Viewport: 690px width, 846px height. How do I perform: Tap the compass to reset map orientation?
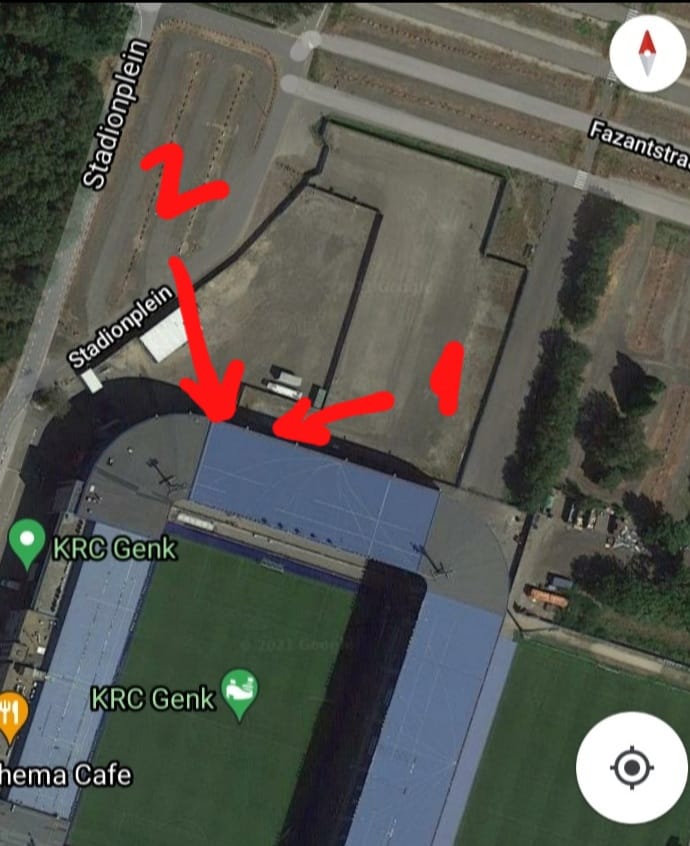[647, 53]
